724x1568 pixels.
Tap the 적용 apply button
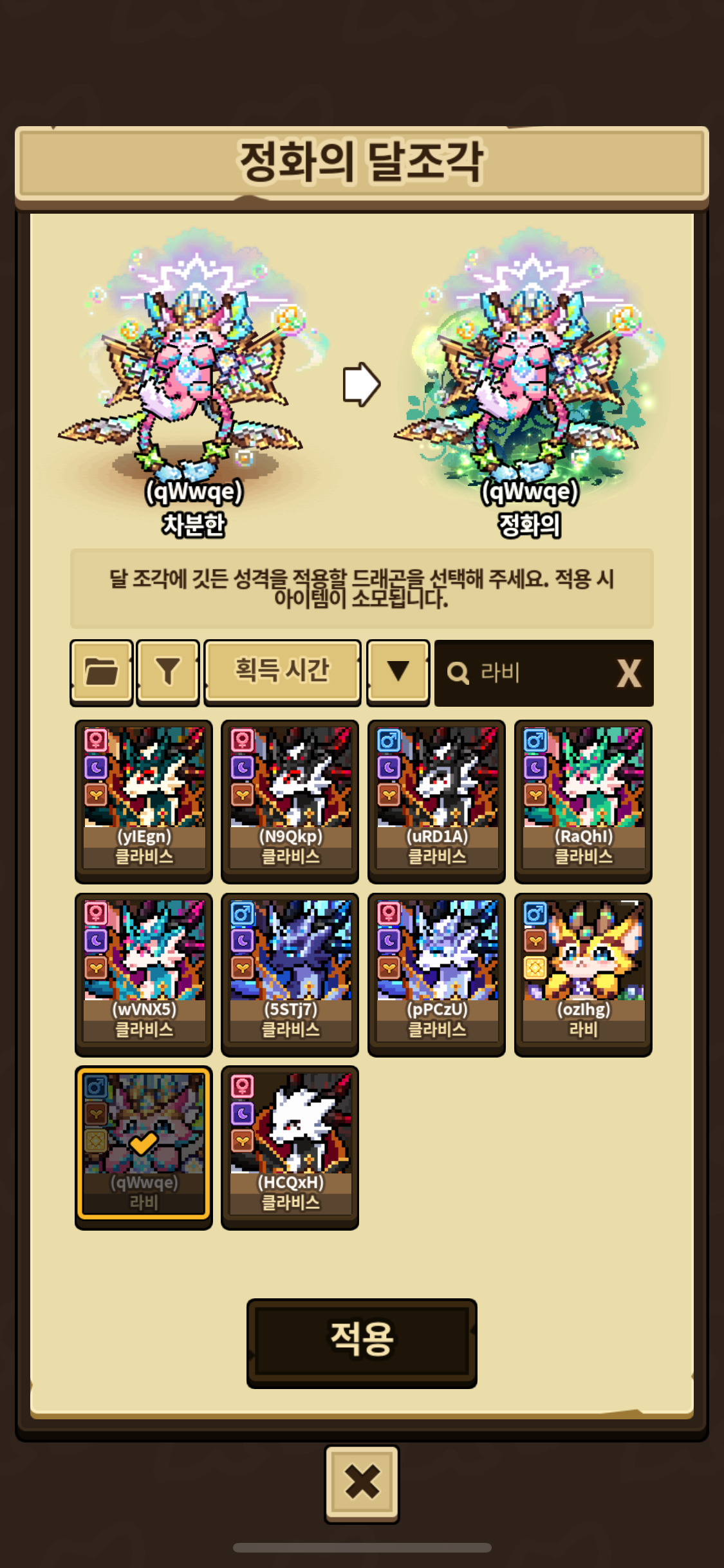tap(362, 1342)
